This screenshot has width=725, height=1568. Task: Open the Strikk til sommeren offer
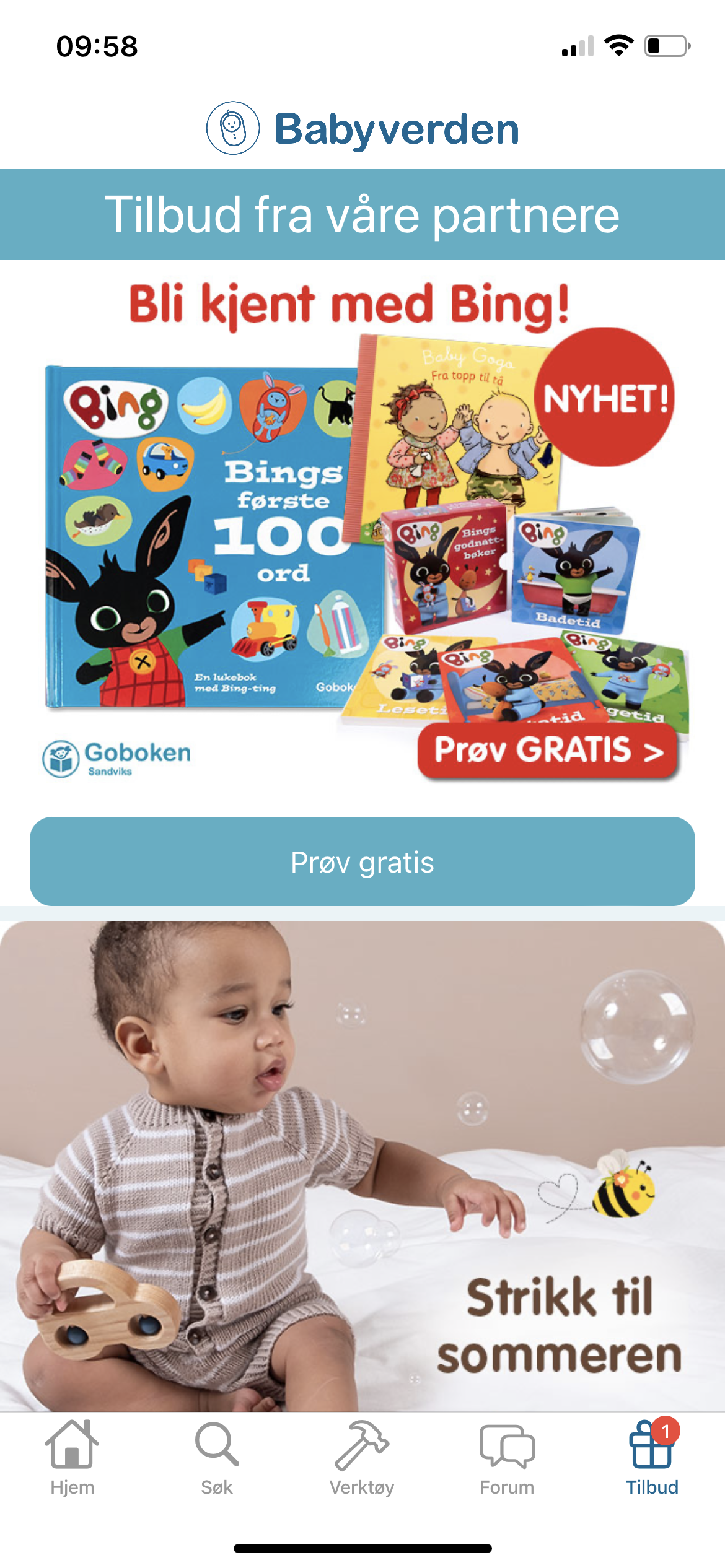click(362, 1164)
